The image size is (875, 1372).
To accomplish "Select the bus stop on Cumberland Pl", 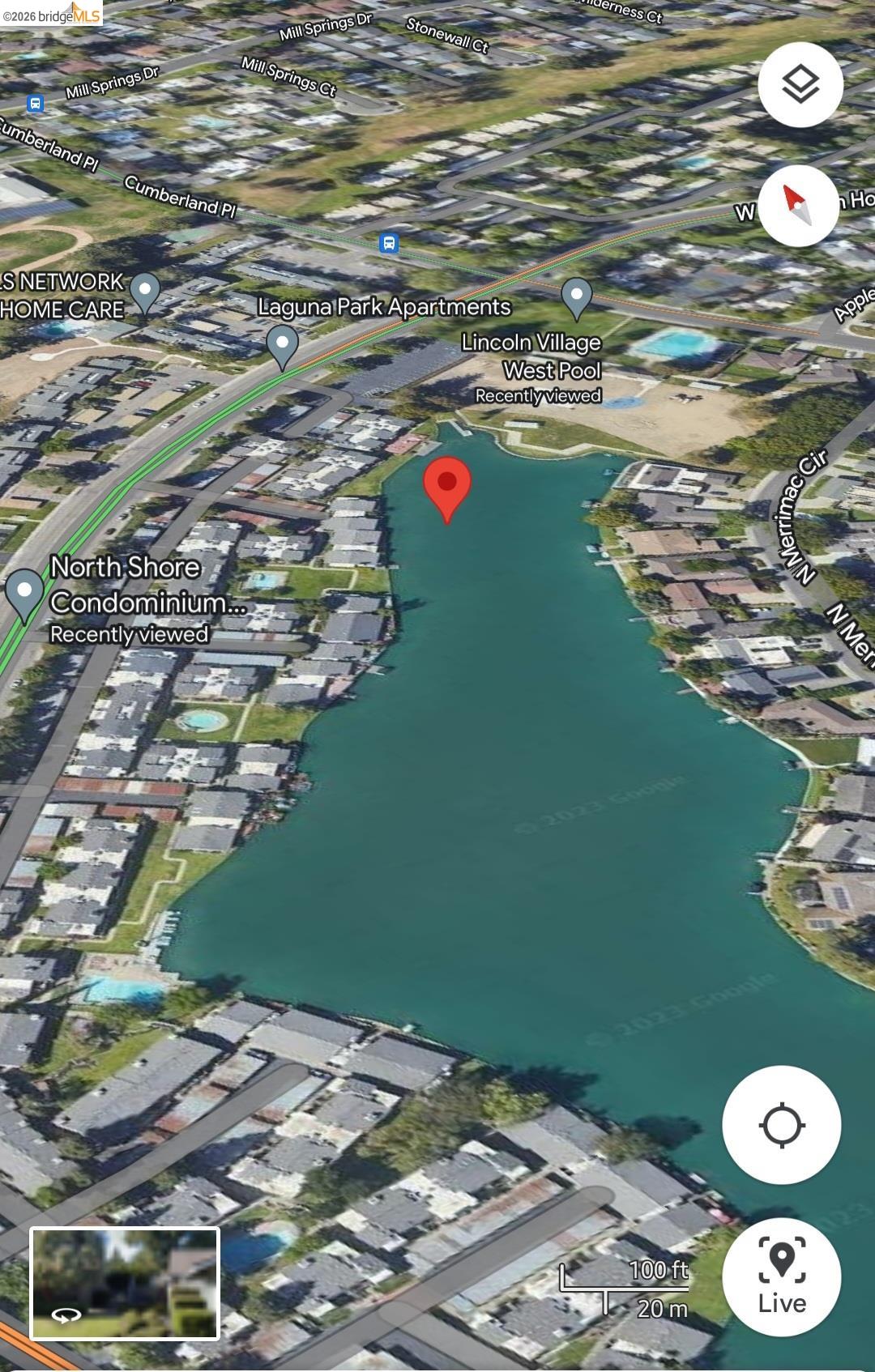I will coord(389,242).
